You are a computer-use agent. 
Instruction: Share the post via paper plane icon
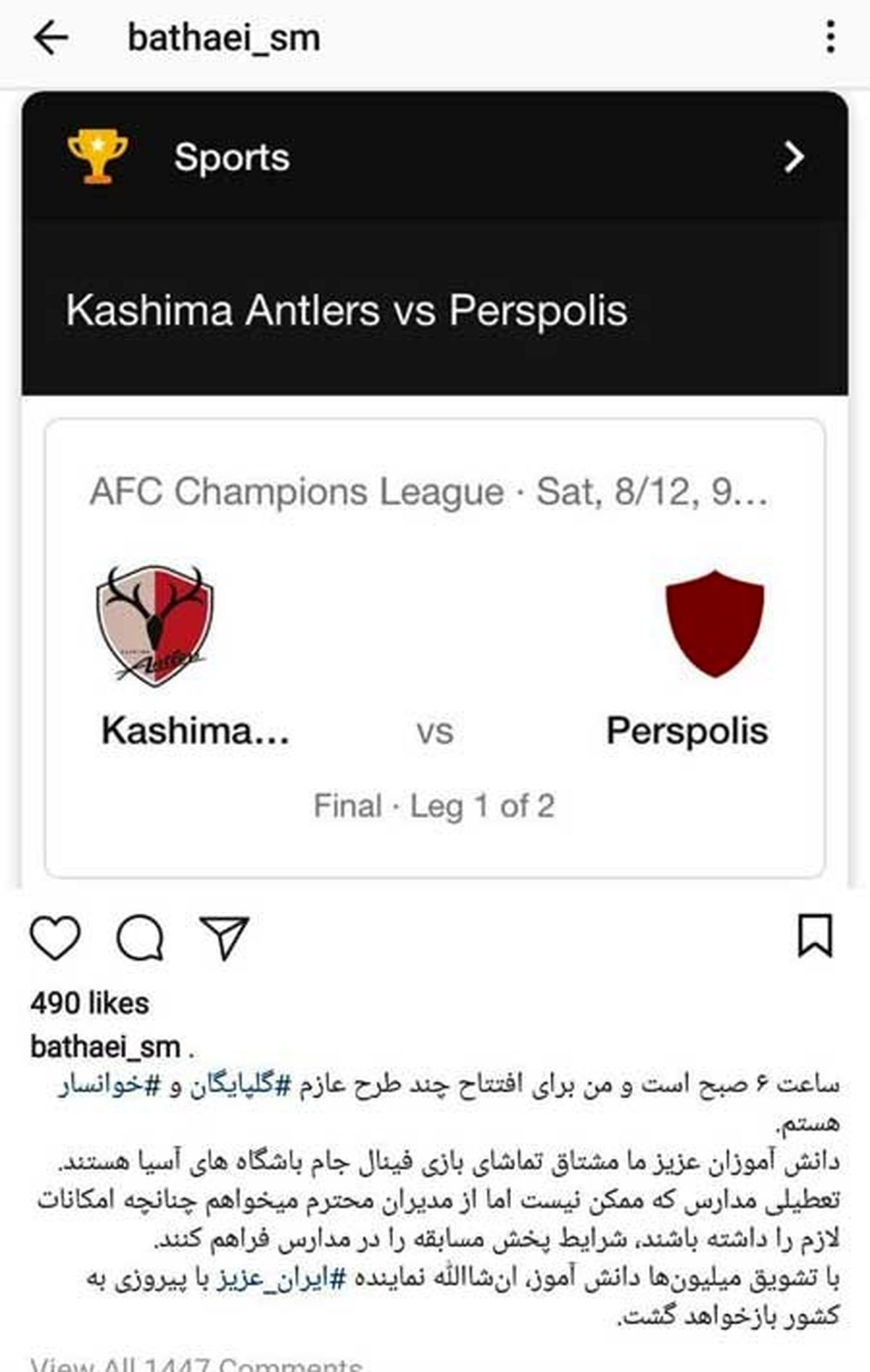click(x=224, y=938)
